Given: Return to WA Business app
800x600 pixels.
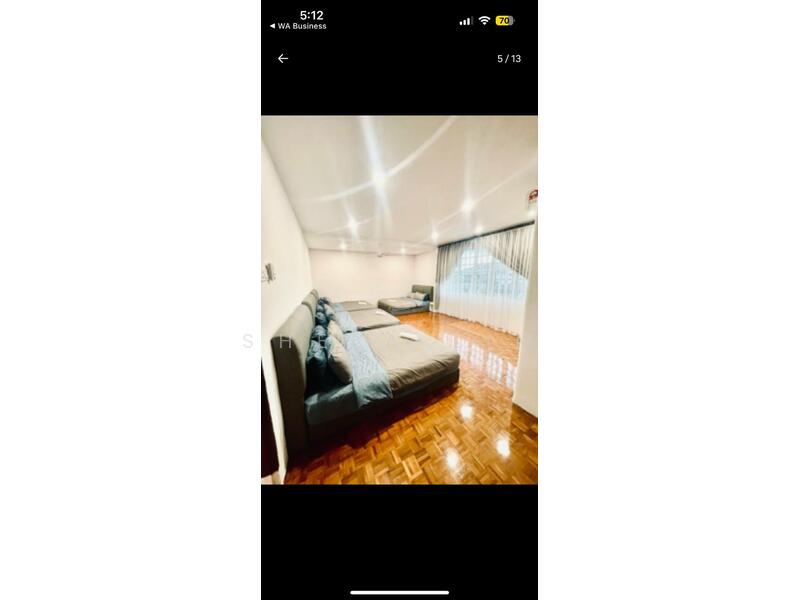Looking at the screenshot, I should tap(298, 27).
